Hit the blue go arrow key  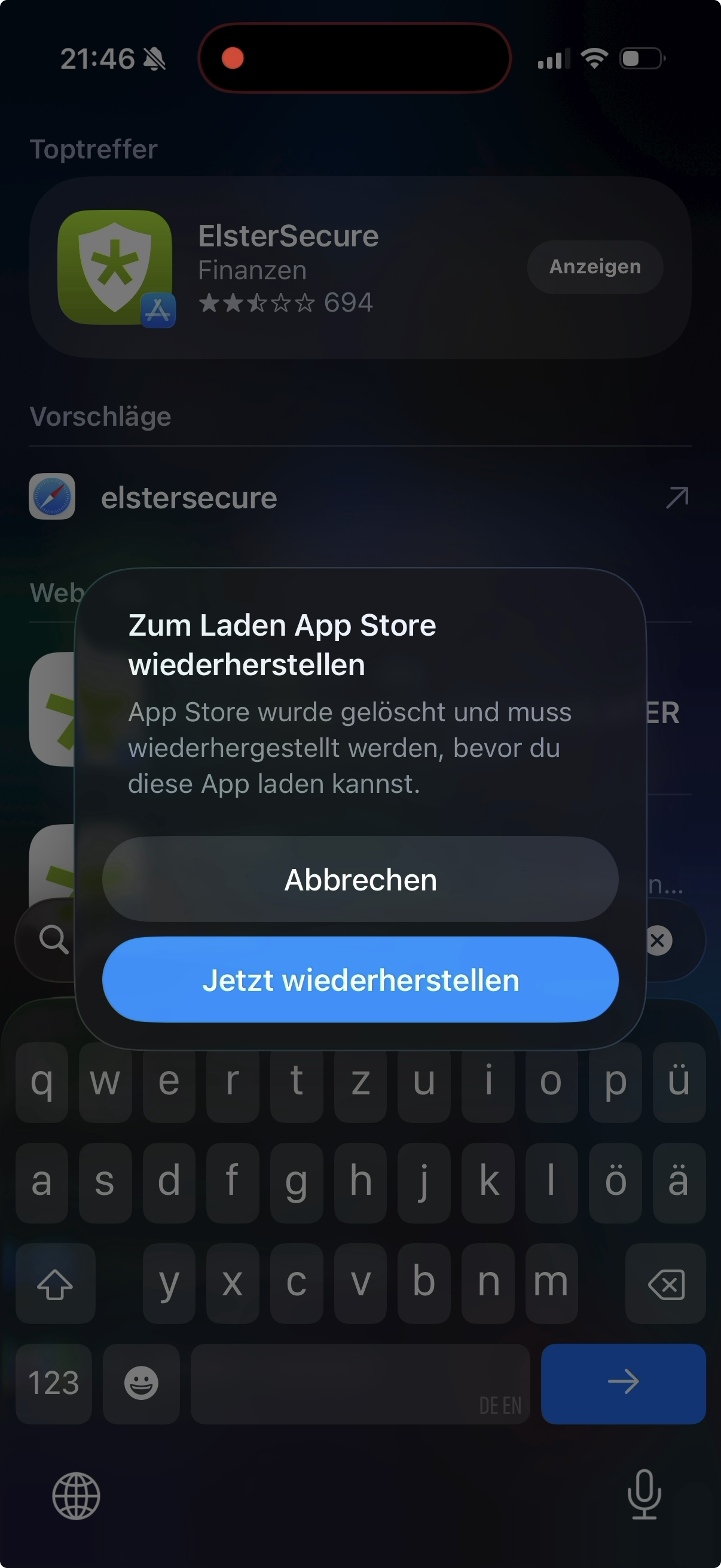[x=623, y=1384]
